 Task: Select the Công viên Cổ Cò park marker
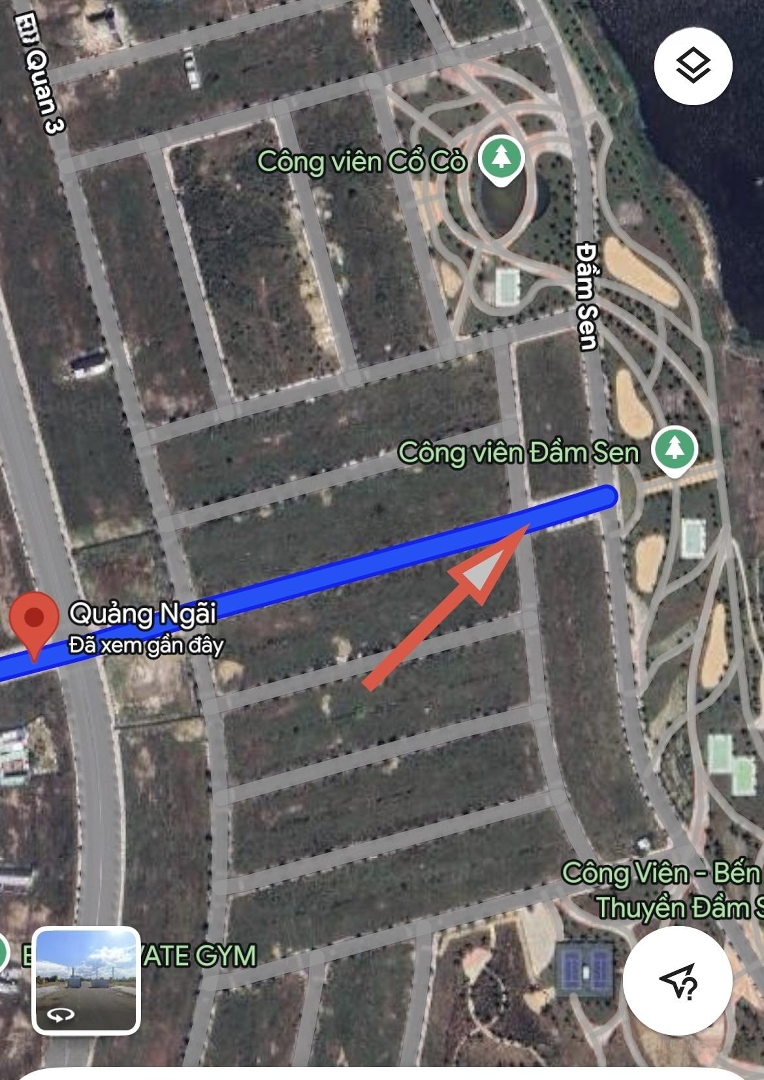(501, 158)
